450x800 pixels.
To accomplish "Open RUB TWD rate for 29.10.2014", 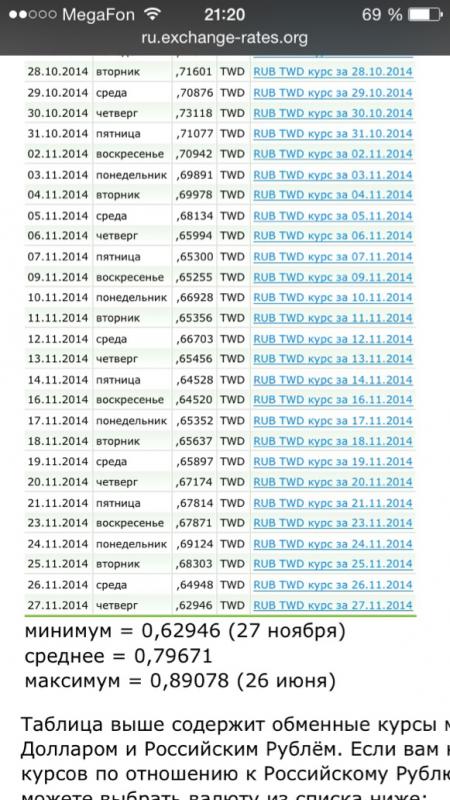I will pos(333,93).
